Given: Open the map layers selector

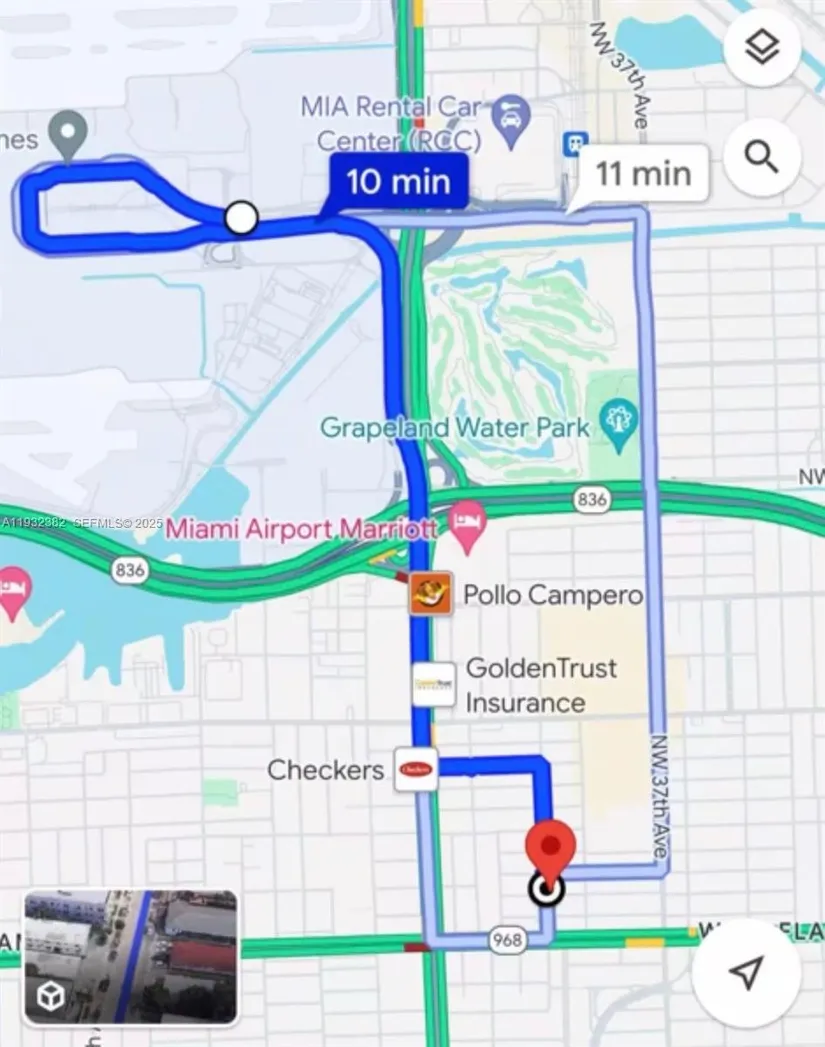Looking at the screenshot, I should coord(762,48).
